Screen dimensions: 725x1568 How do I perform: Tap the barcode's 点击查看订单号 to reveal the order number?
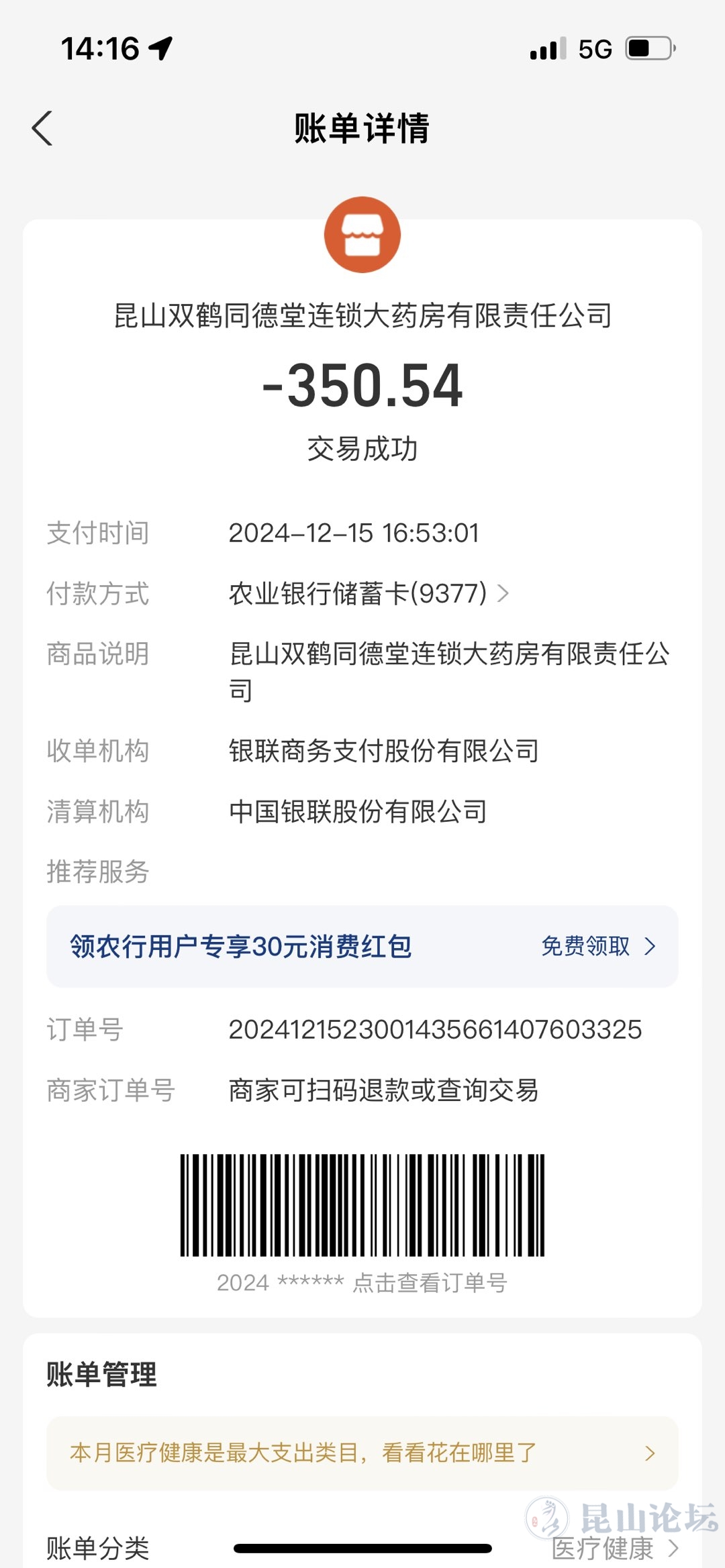[430, 1283]
